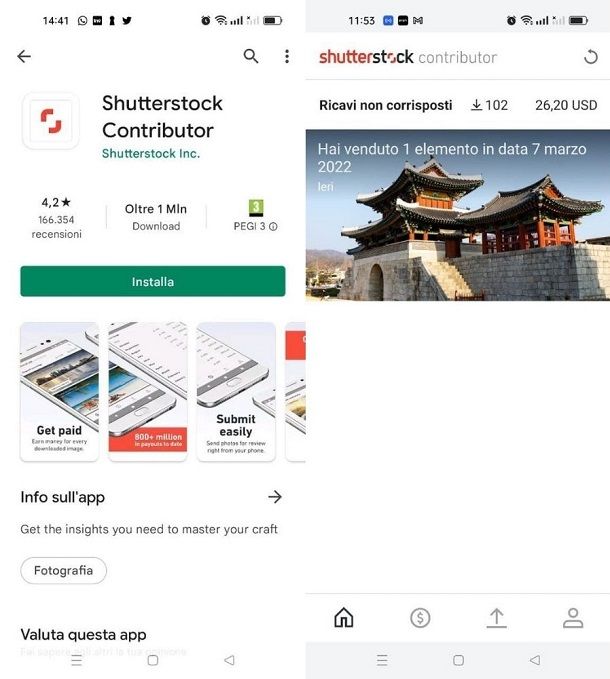610x679 pixels.
Task: Open the overflow menu in the Play Store
Action: (x=287, y=57)
